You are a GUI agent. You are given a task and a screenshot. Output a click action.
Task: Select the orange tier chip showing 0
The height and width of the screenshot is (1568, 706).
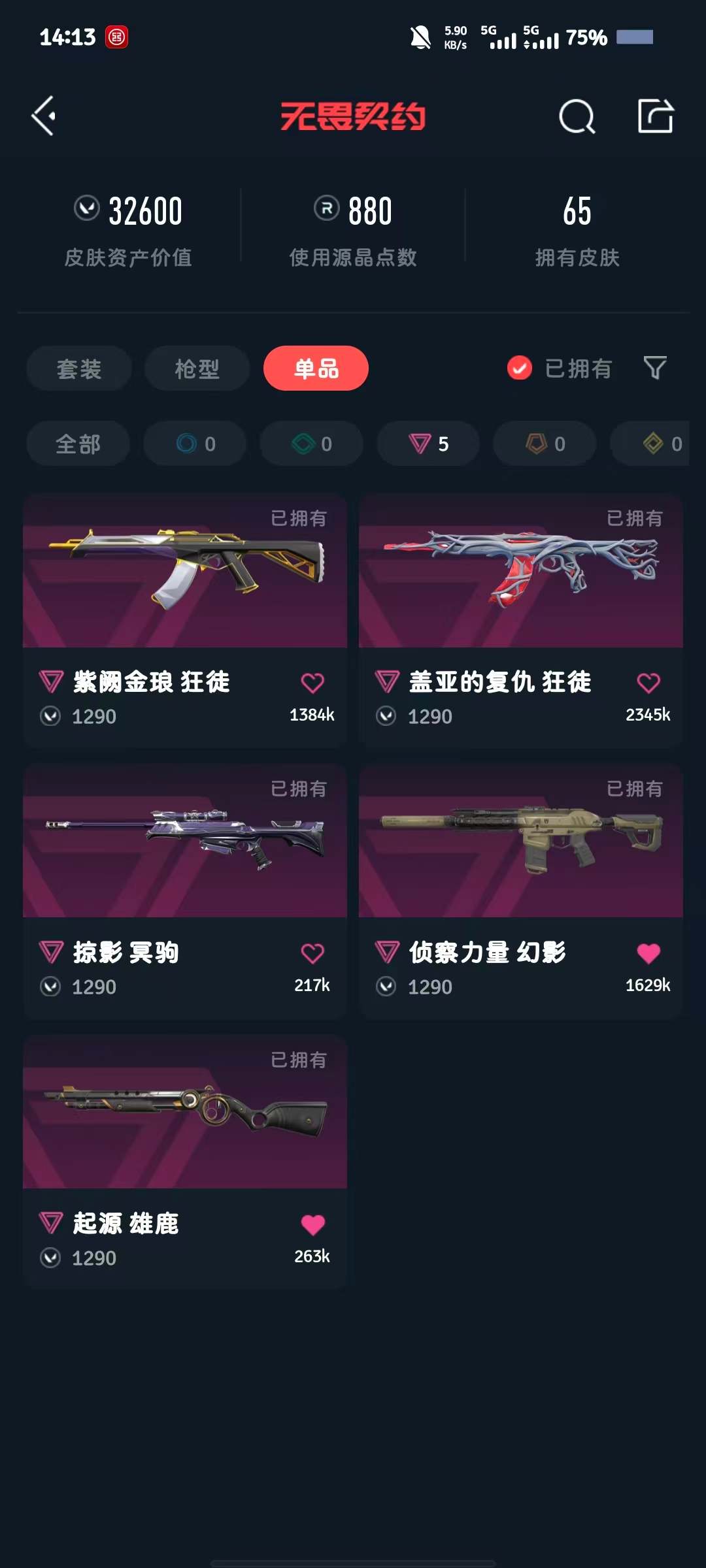[x=545, y=444]
